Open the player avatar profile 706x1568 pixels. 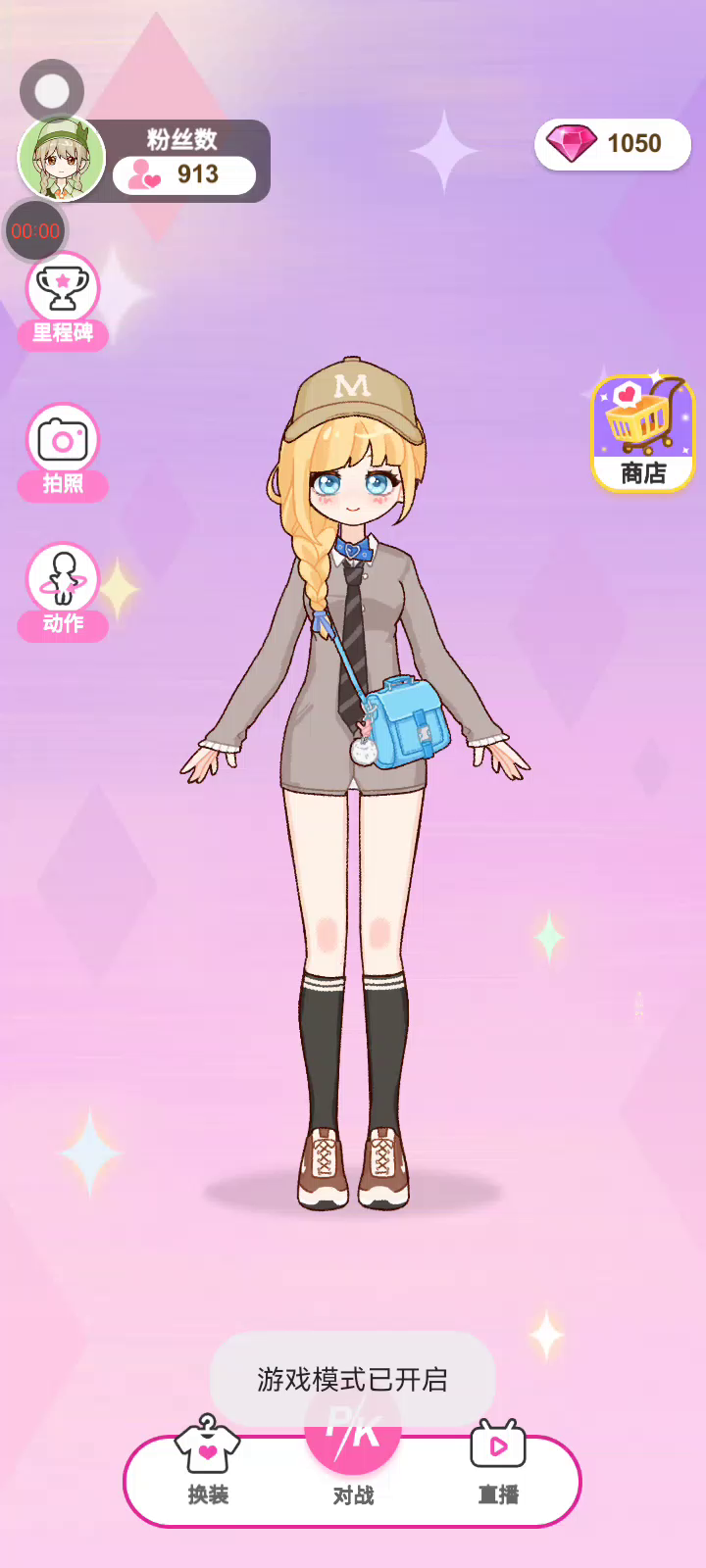pos(62,160)
